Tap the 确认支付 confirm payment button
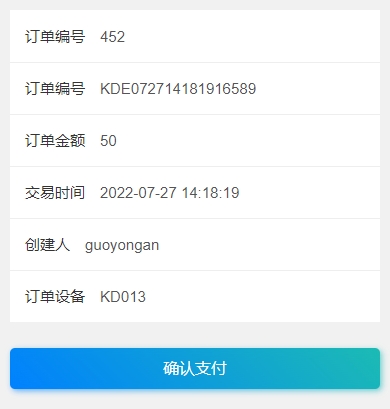 point(195,368)
